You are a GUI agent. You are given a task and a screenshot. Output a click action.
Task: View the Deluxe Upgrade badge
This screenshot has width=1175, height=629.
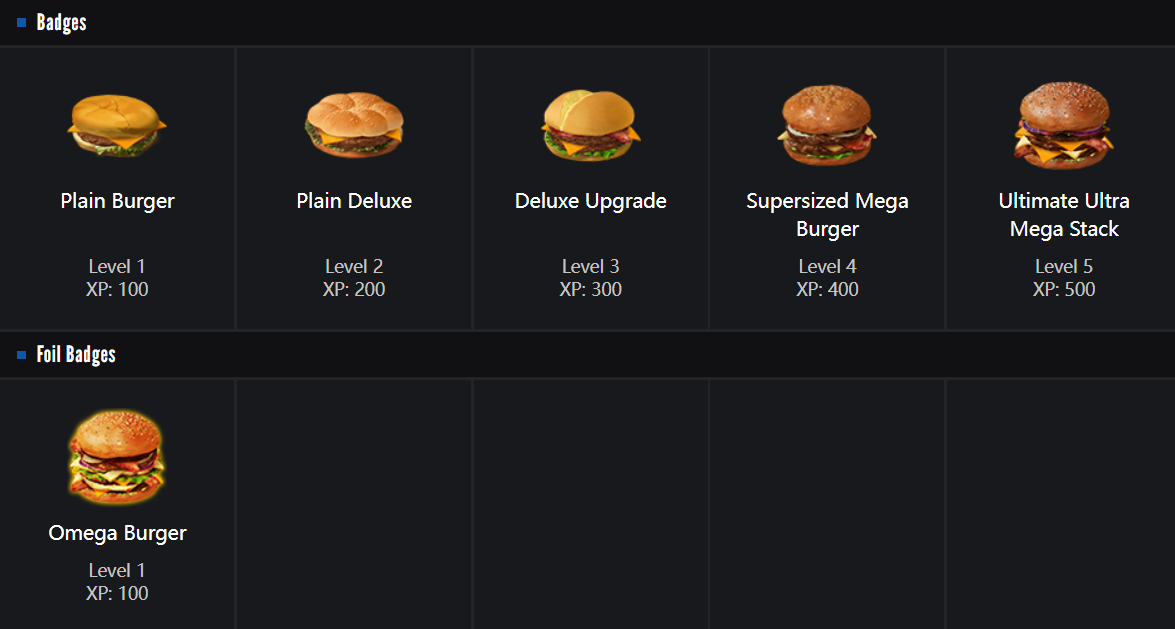click(x=590, y=126)
